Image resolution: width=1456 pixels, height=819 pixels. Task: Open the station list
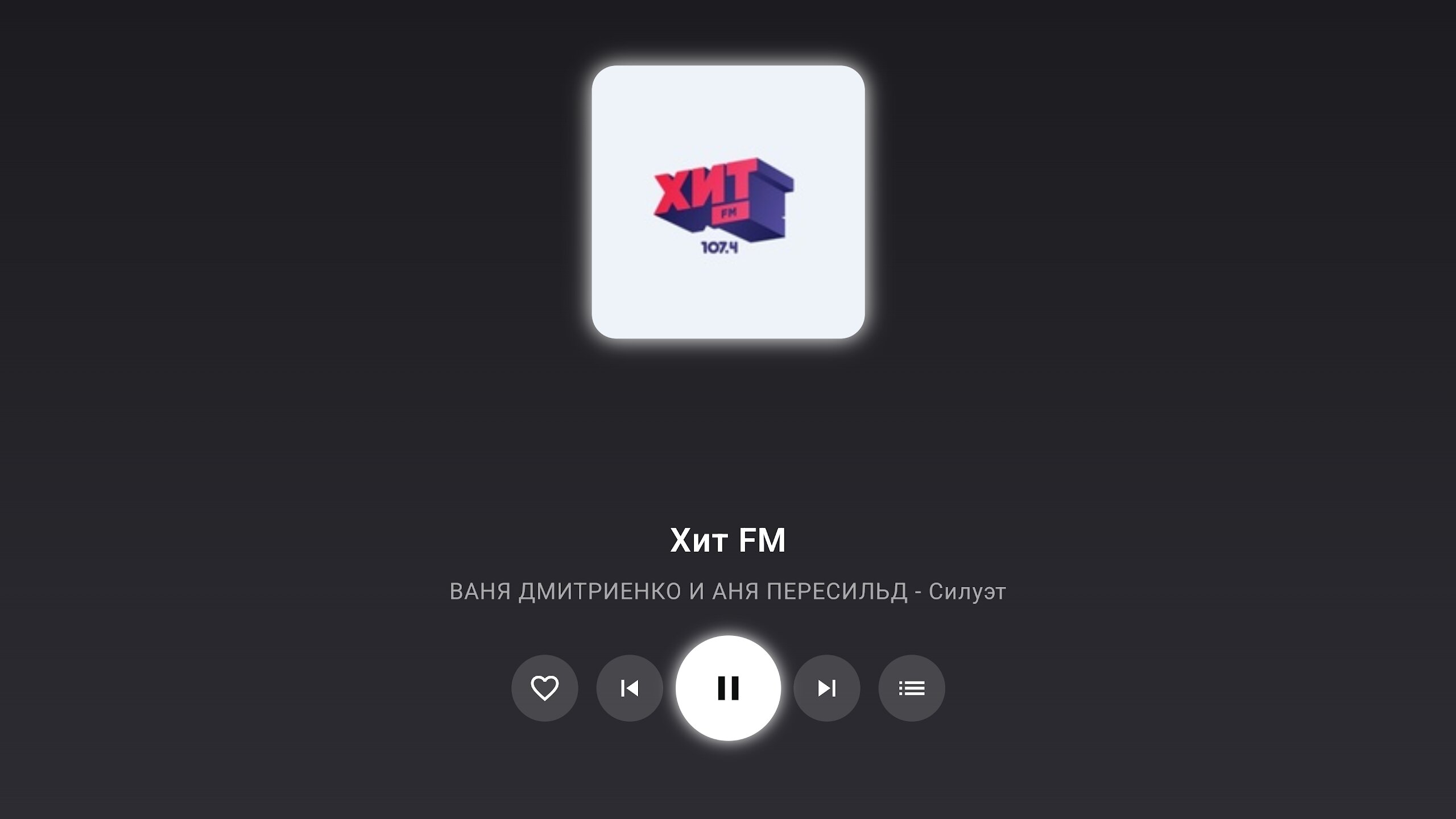tap(911, 688)
